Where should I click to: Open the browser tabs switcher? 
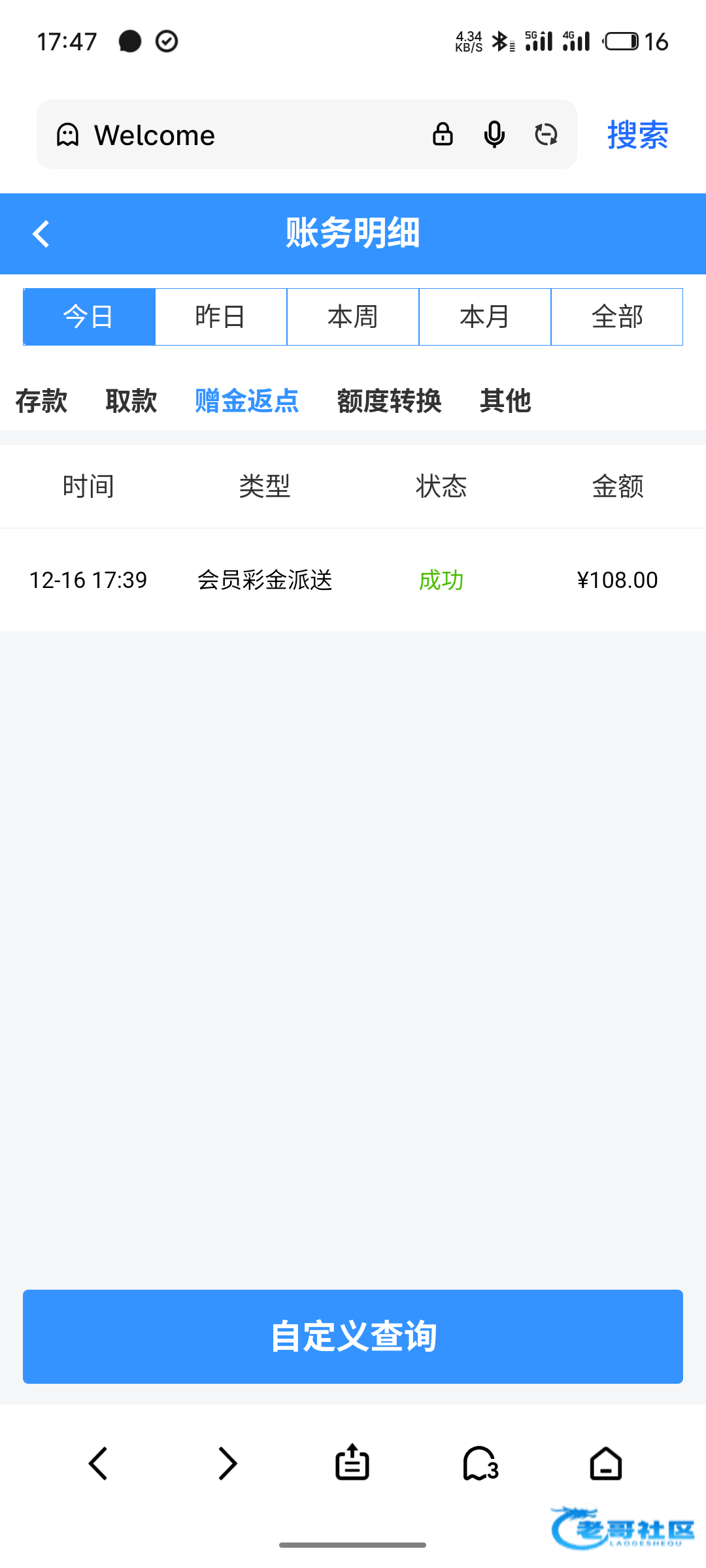coord(480,1463)
